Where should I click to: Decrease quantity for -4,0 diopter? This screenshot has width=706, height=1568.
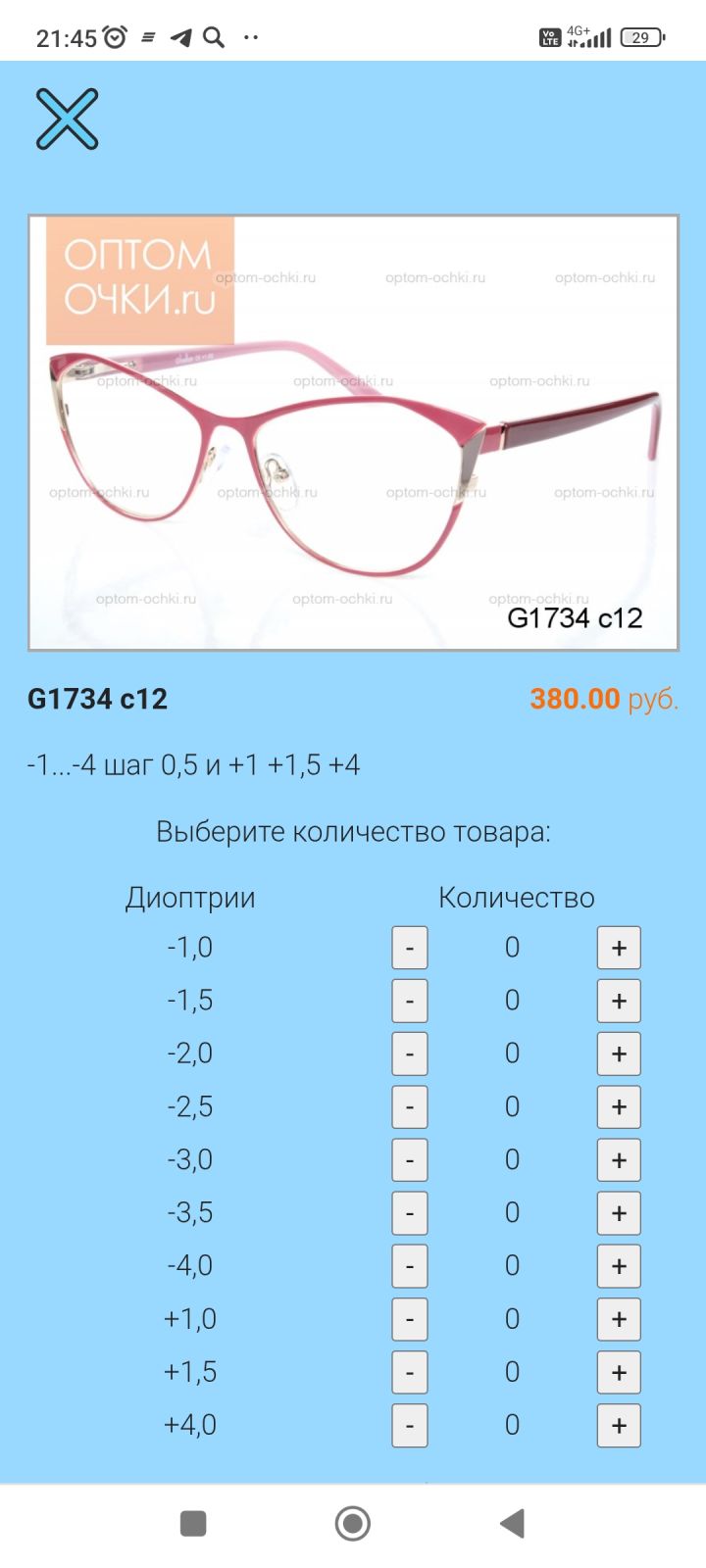(x=410, y=1265)
